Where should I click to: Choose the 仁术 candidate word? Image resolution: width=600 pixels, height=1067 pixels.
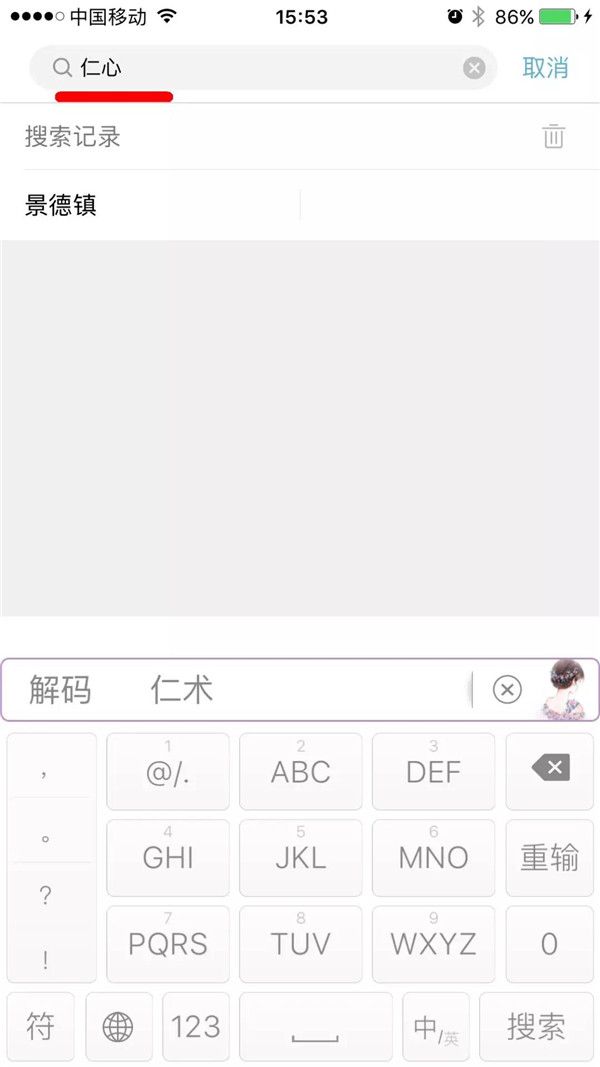pos(181,690)
